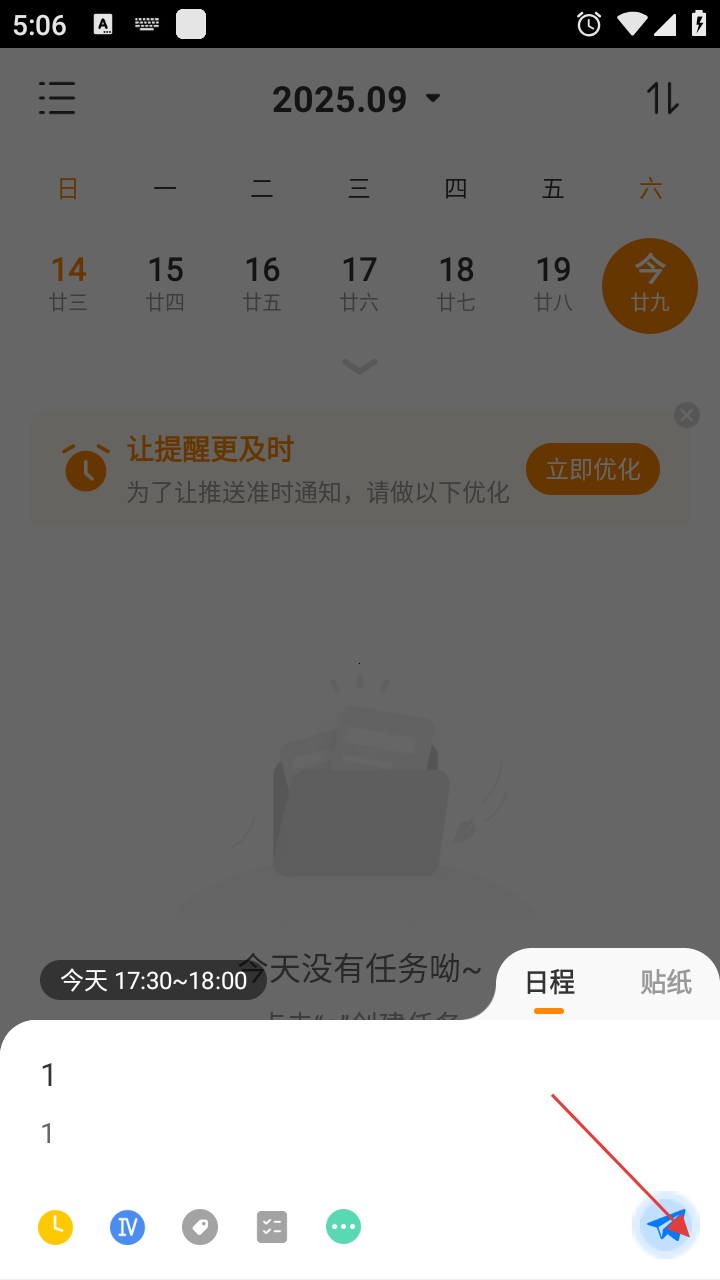Add subtasks with the checklist icon

[x=272, y=1227]
